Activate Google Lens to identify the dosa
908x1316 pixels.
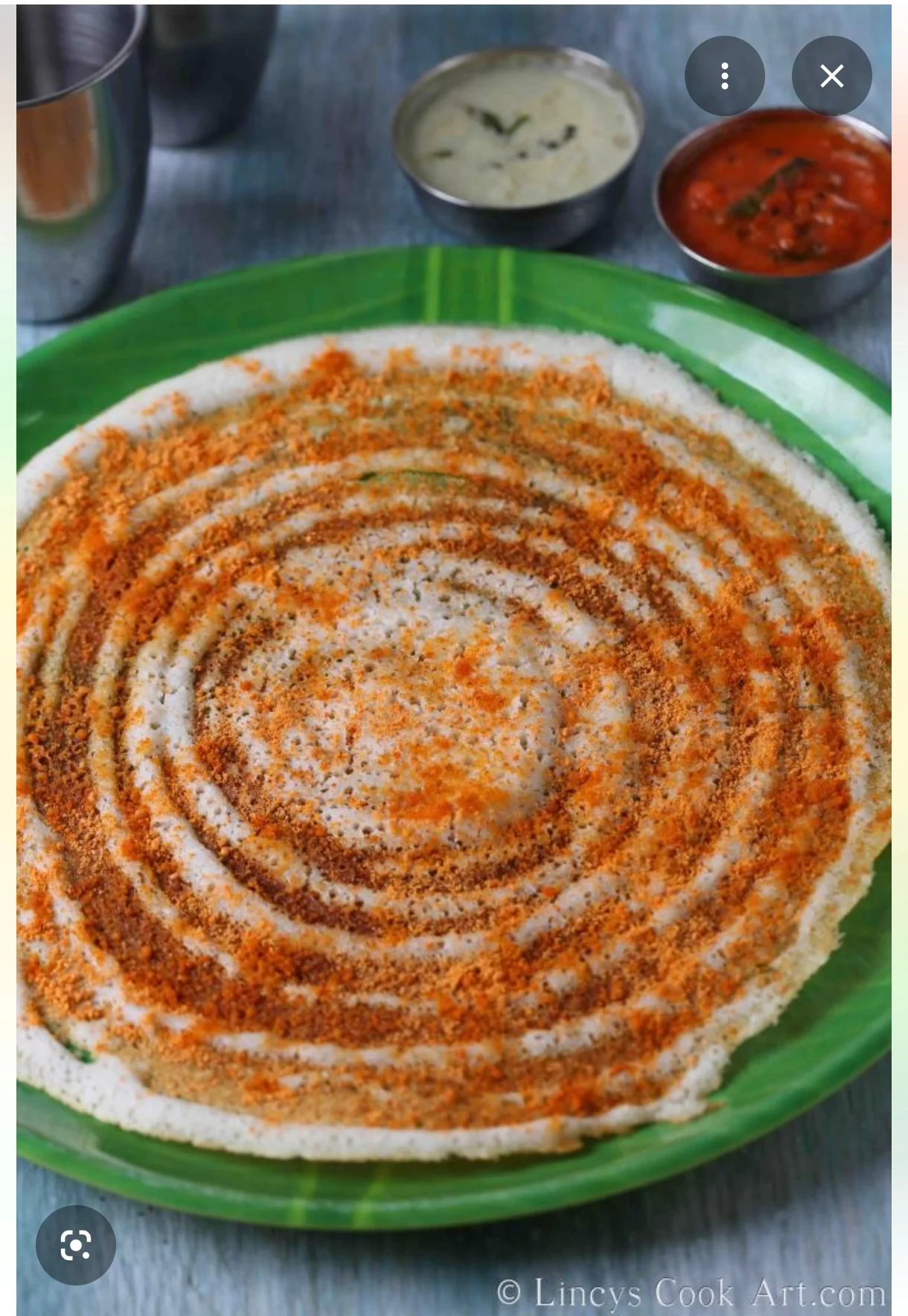pyautogui.click(x=75, y=1247)
